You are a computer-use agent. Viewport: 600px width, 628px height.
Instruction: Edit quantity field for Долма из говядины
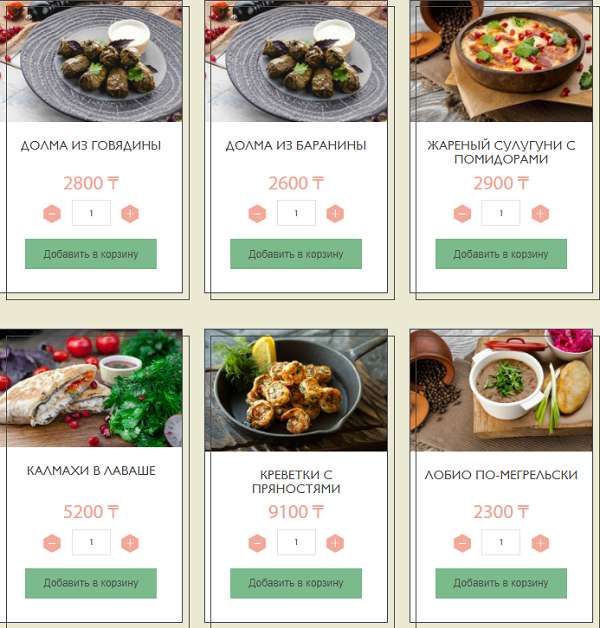[91, 213]
